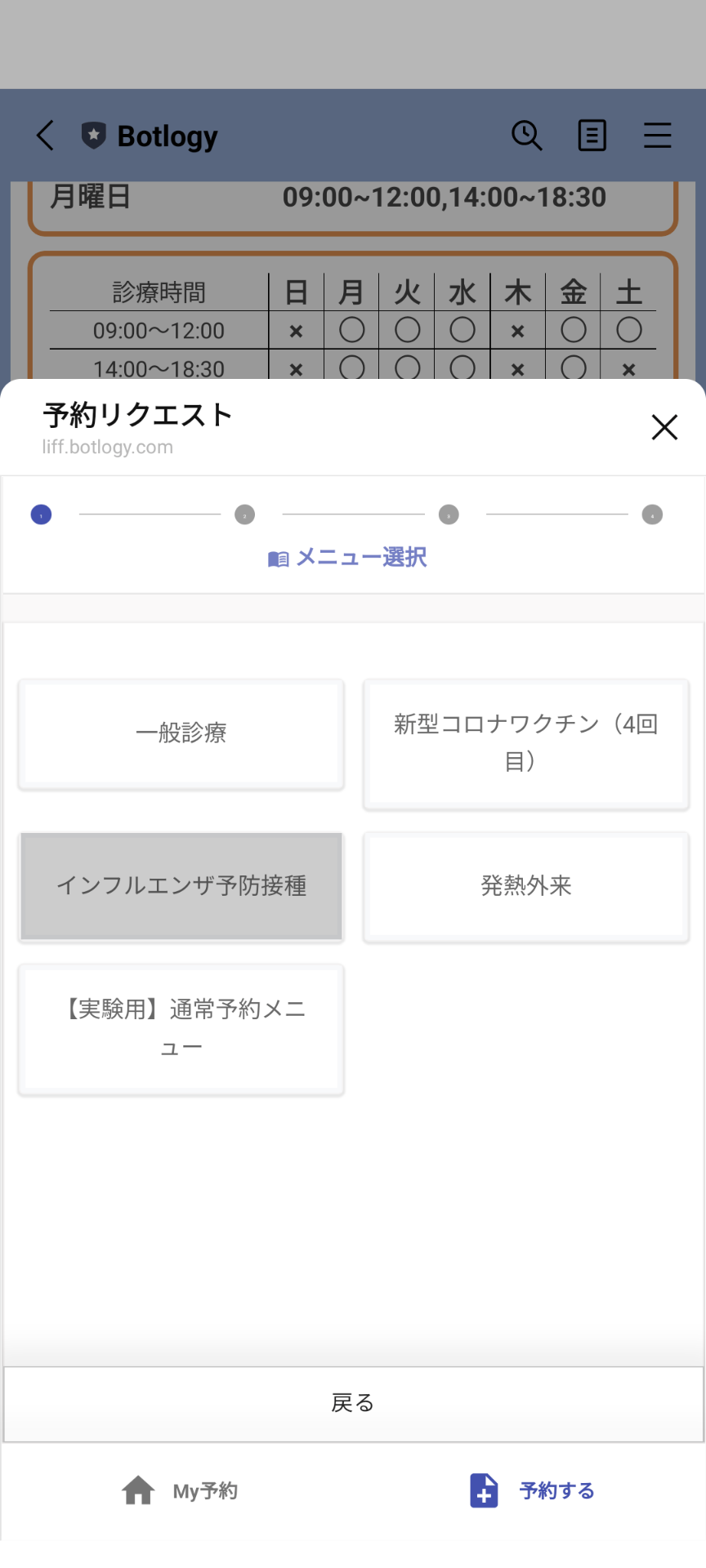Go back from the Botlogy chat
Image resolution: width=706 pixels, height=1568 pixels.
point(46,136)
